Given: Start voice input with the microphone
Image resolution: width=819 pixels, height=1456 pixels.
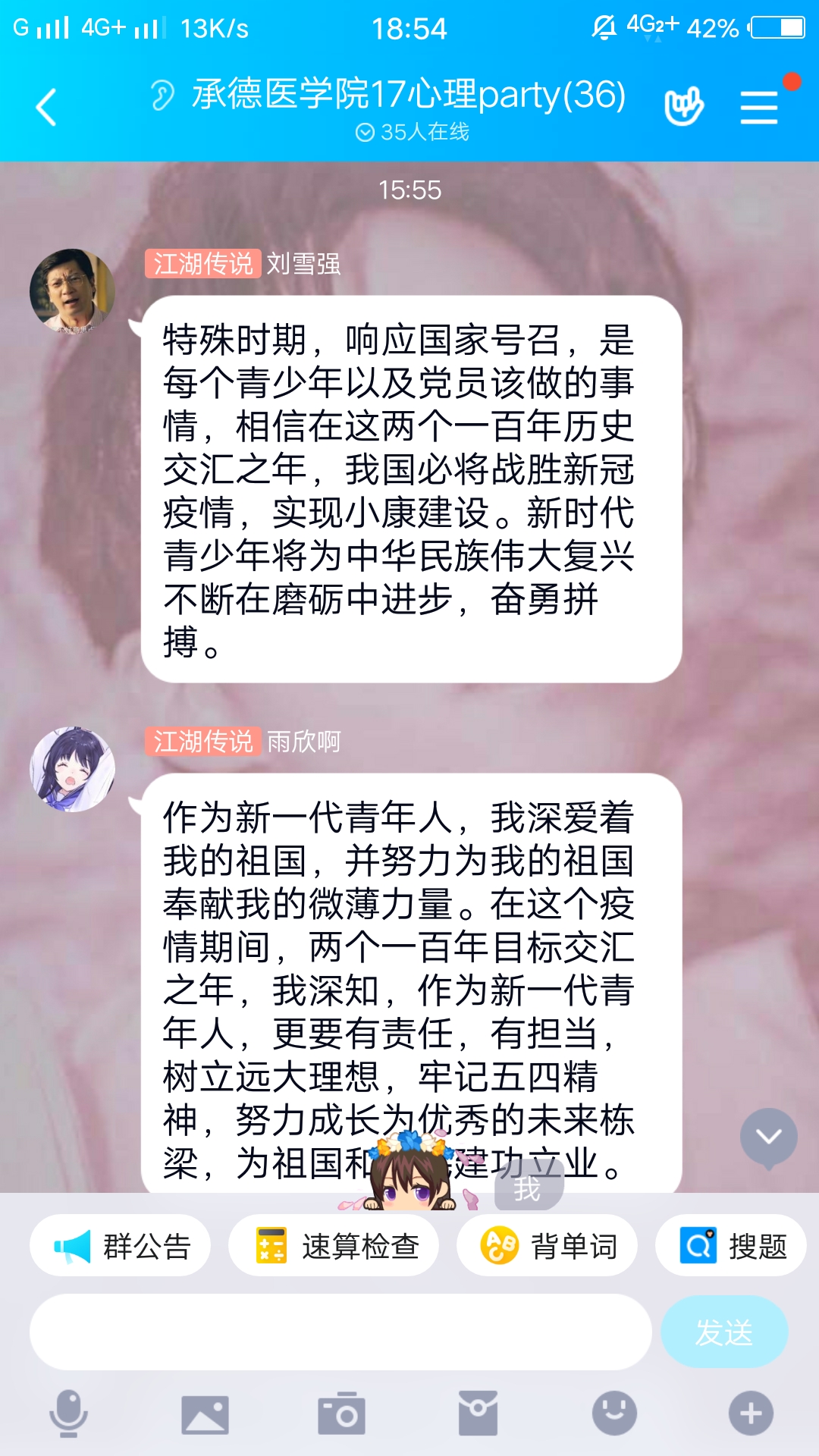Looking at the screenshot, I should point(68,1414).
